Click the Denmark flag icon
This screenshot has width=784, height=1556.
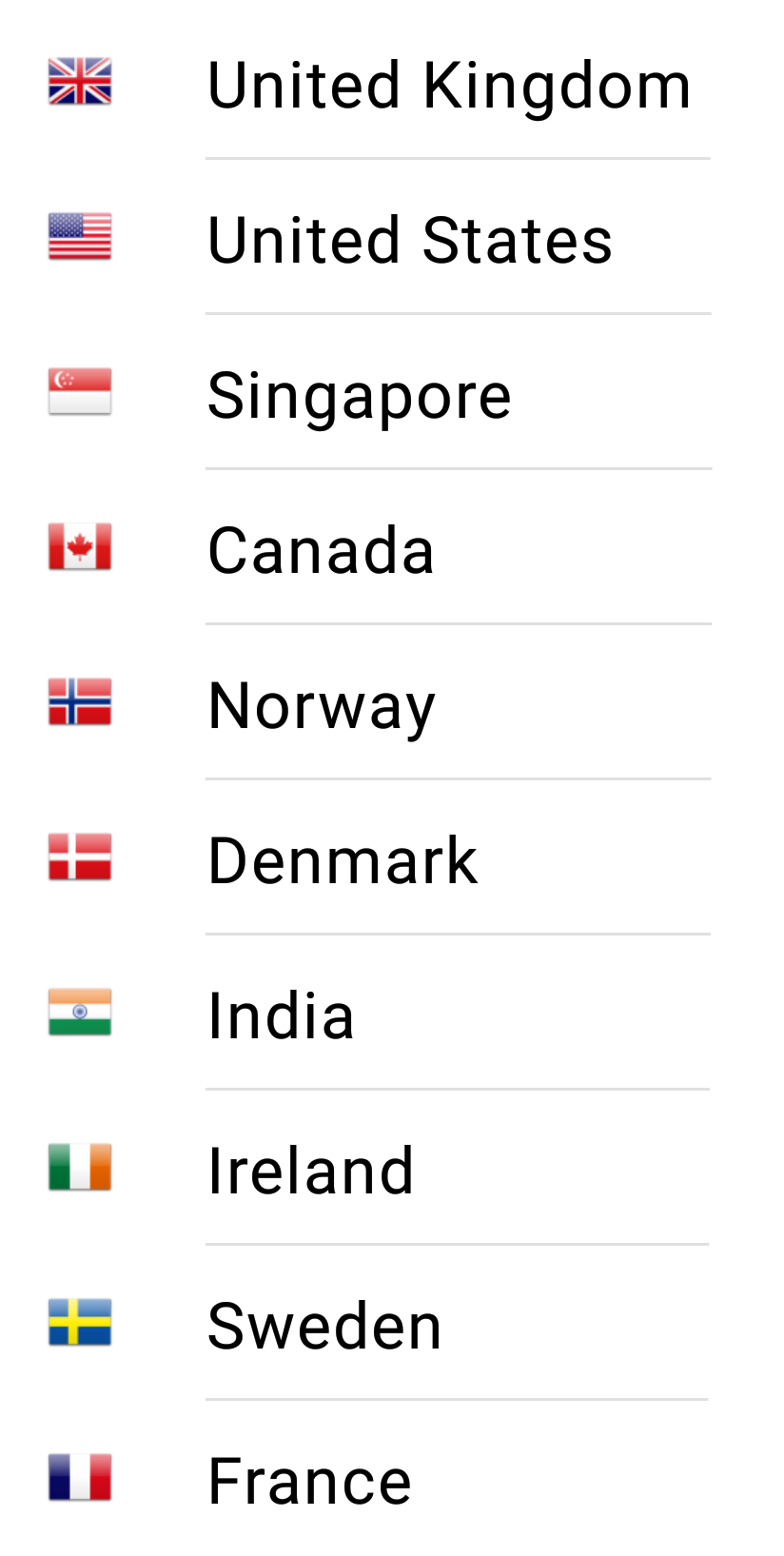point(80,857)
